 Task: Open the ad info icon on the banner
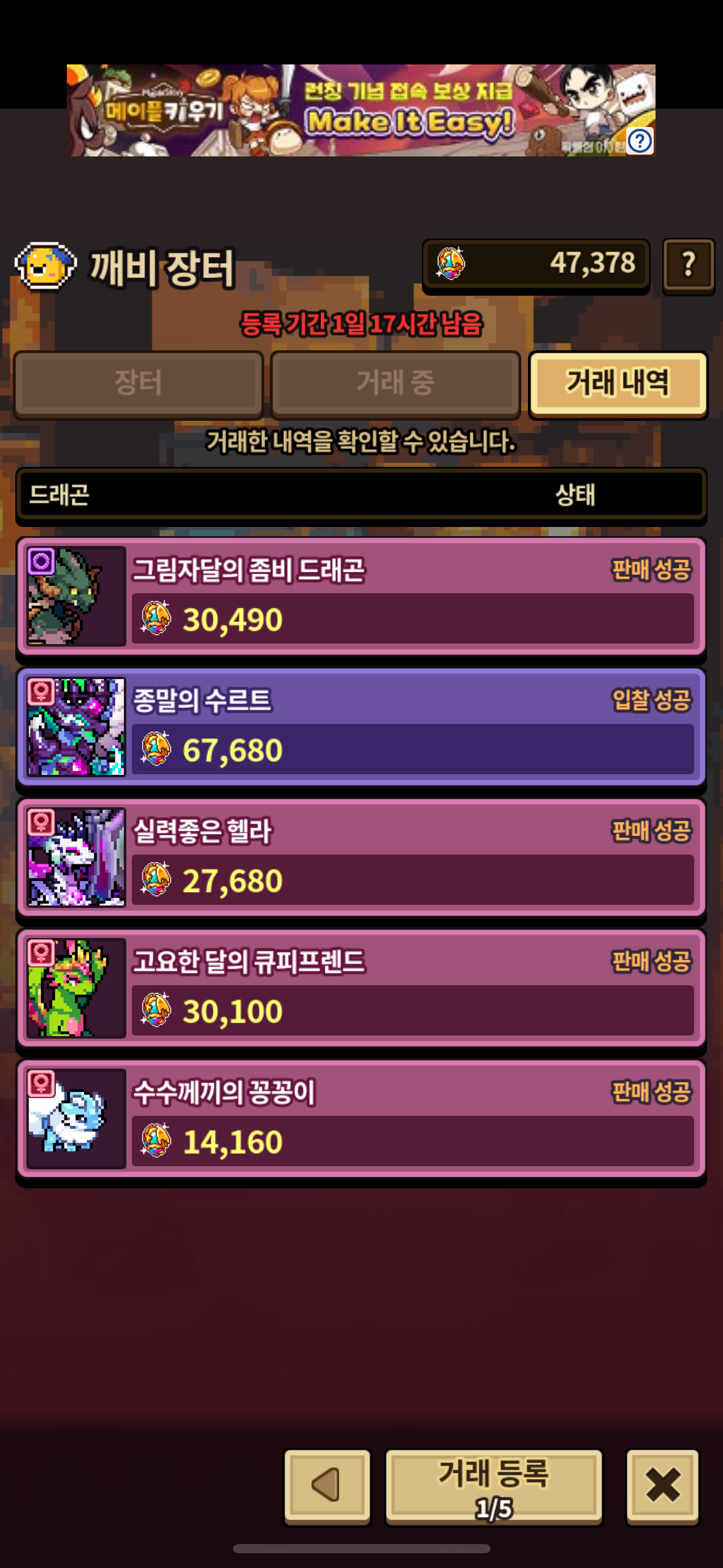(x=640, y=141)
